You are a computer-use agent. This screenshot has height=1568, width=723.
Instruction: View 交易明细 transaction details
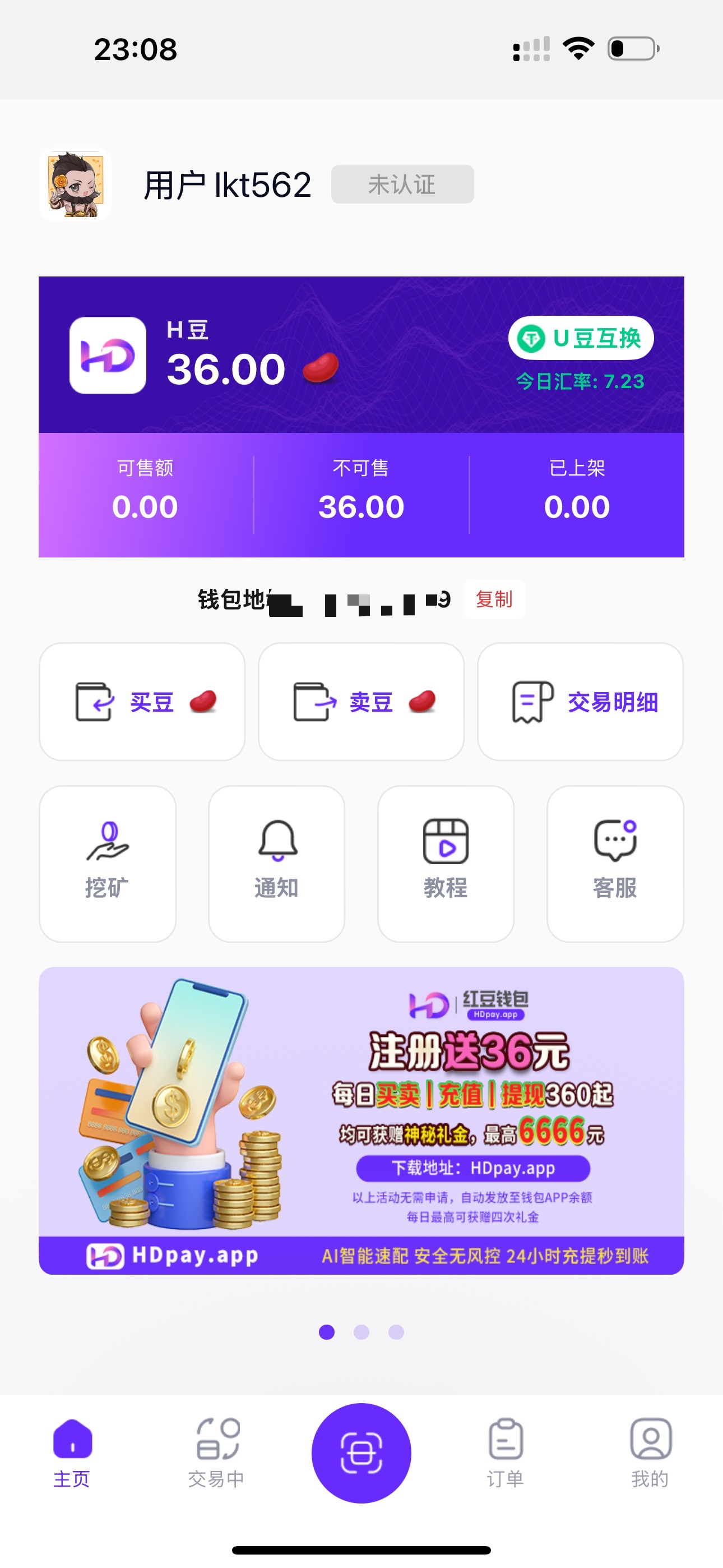point(580,701)
